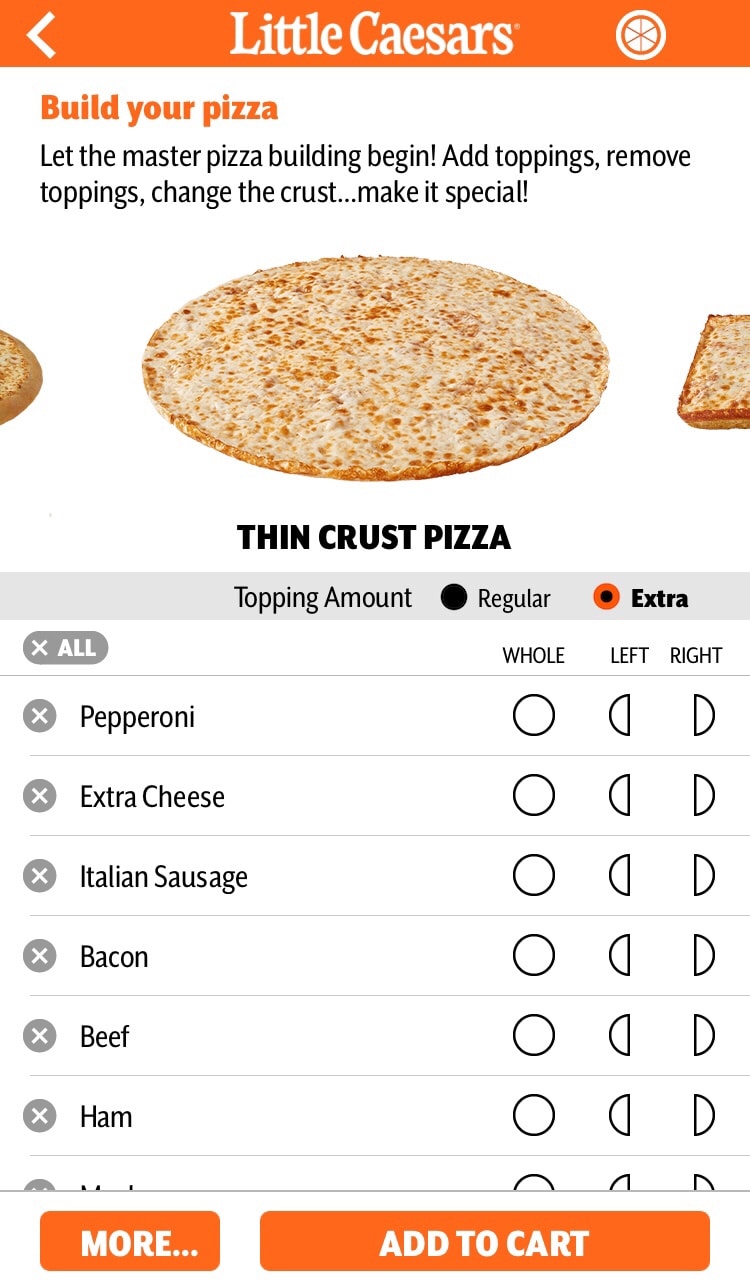The height and width of the screenshot is (1285, 750).
Task: Remove all toppings with the ALL chip
Action: pyautogui.click(x=65, y=648)
